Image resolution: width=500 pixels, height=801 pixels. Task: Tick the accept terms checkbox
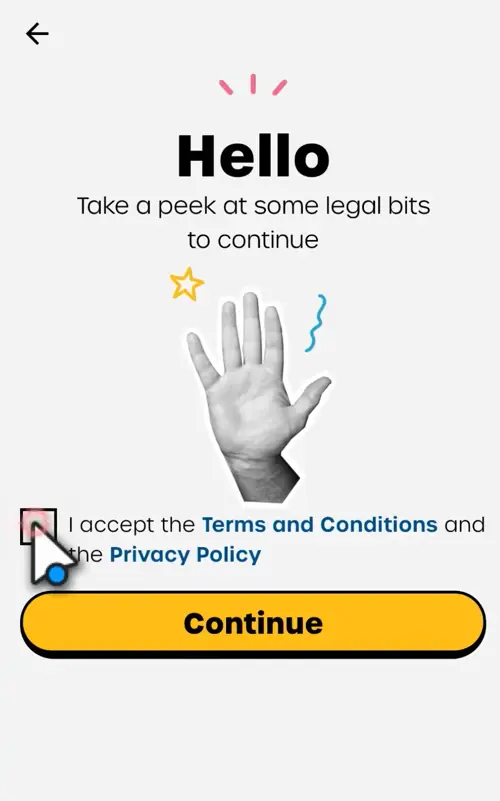38,526
